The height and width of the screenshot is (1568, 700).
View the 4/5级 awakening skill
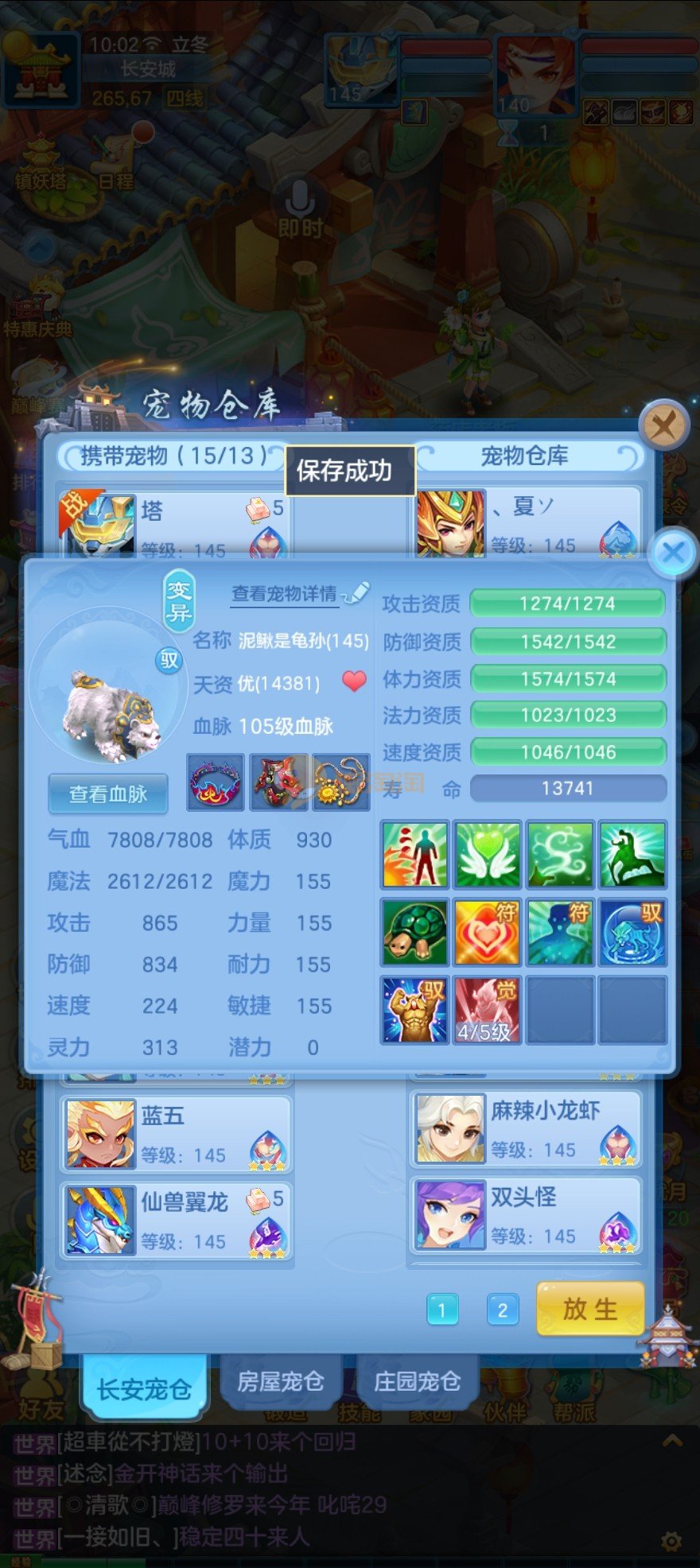487,1010
